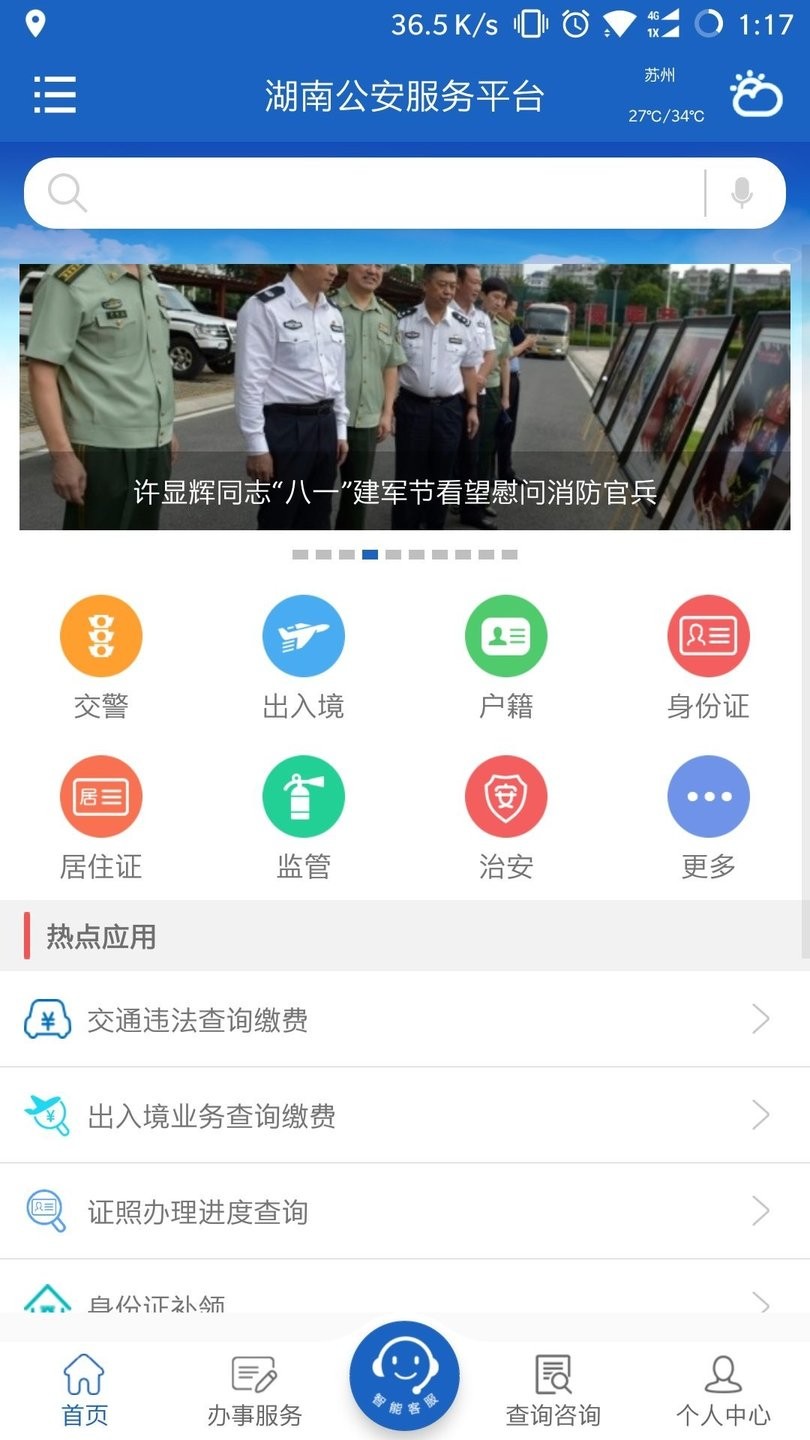Expand the 出入境业务查询缴费 row arrow
The image size is (810, 1440).
[x=760, y=1115]
